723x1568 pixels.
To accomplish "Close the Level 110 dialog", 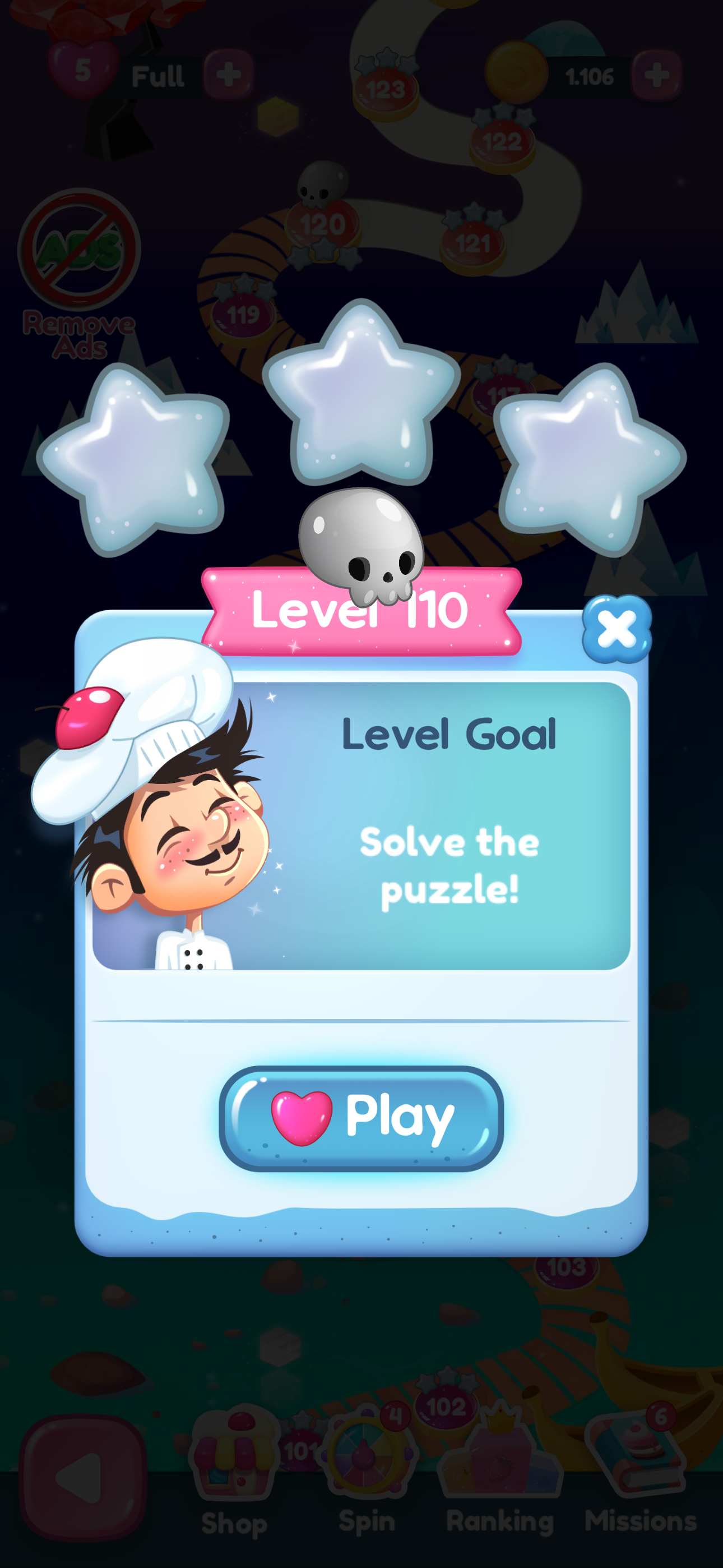I will [x=616, y=629].
